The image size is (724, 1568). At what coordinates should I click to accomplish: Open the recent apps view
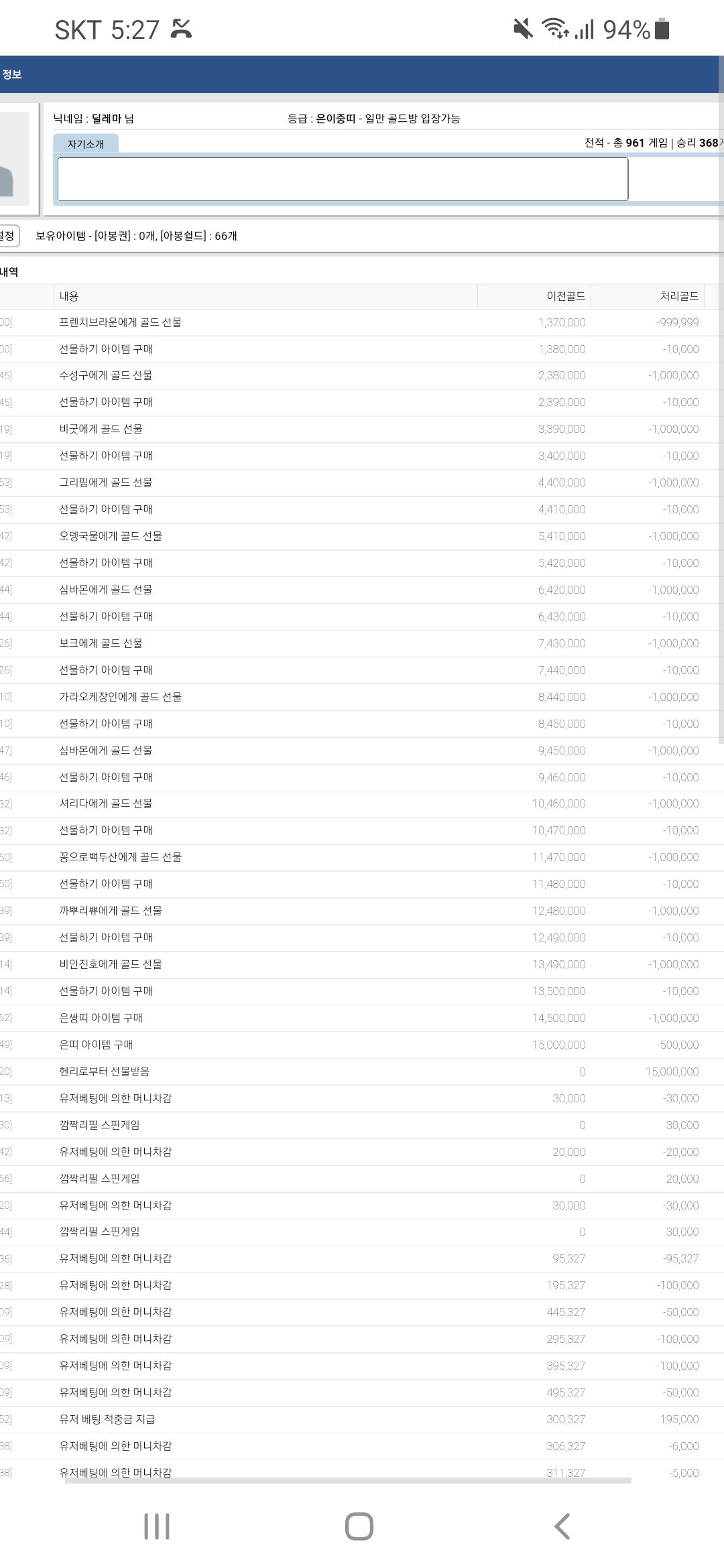(157, 1526)
